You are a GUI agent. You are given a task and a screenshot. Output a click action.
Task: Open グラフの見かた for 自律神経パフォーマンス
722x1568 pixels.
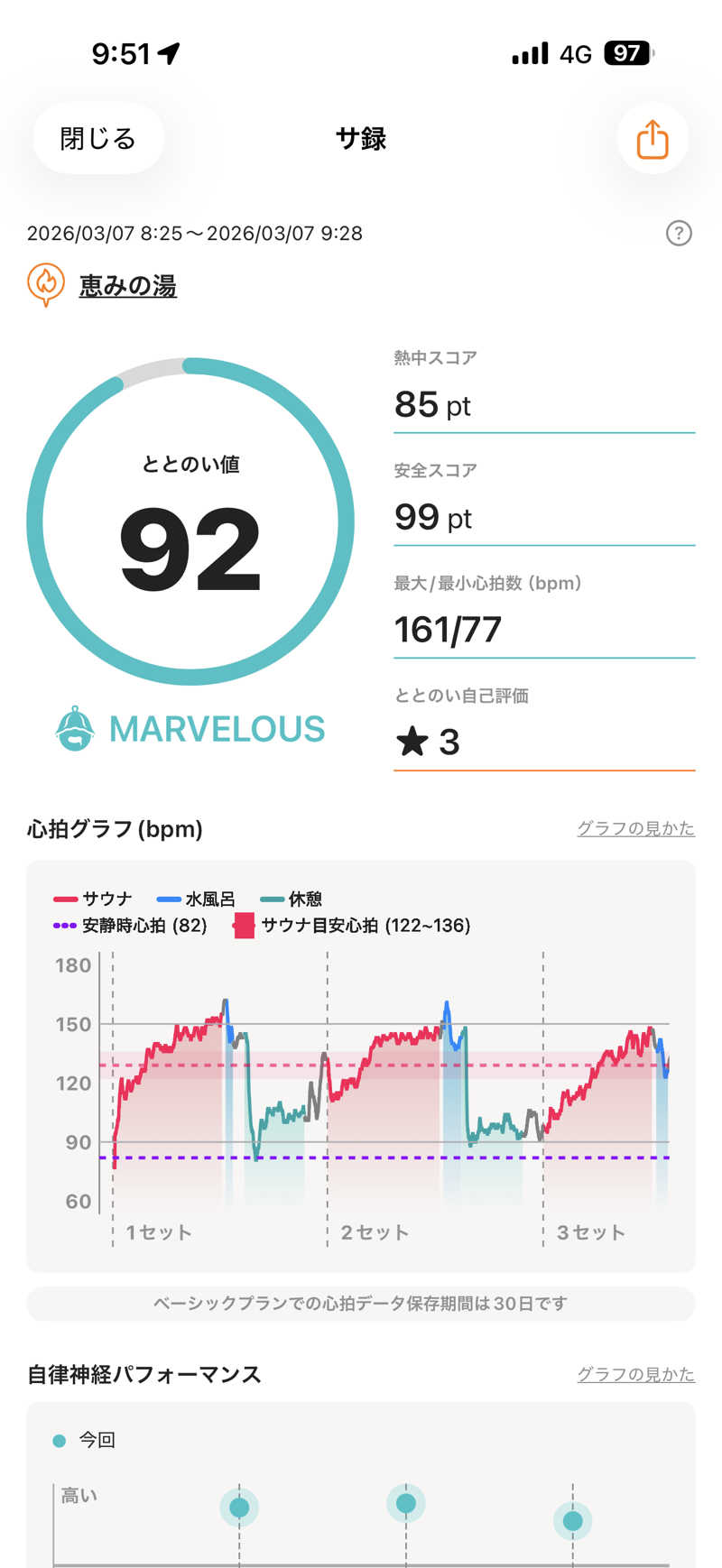point(635,1374)
